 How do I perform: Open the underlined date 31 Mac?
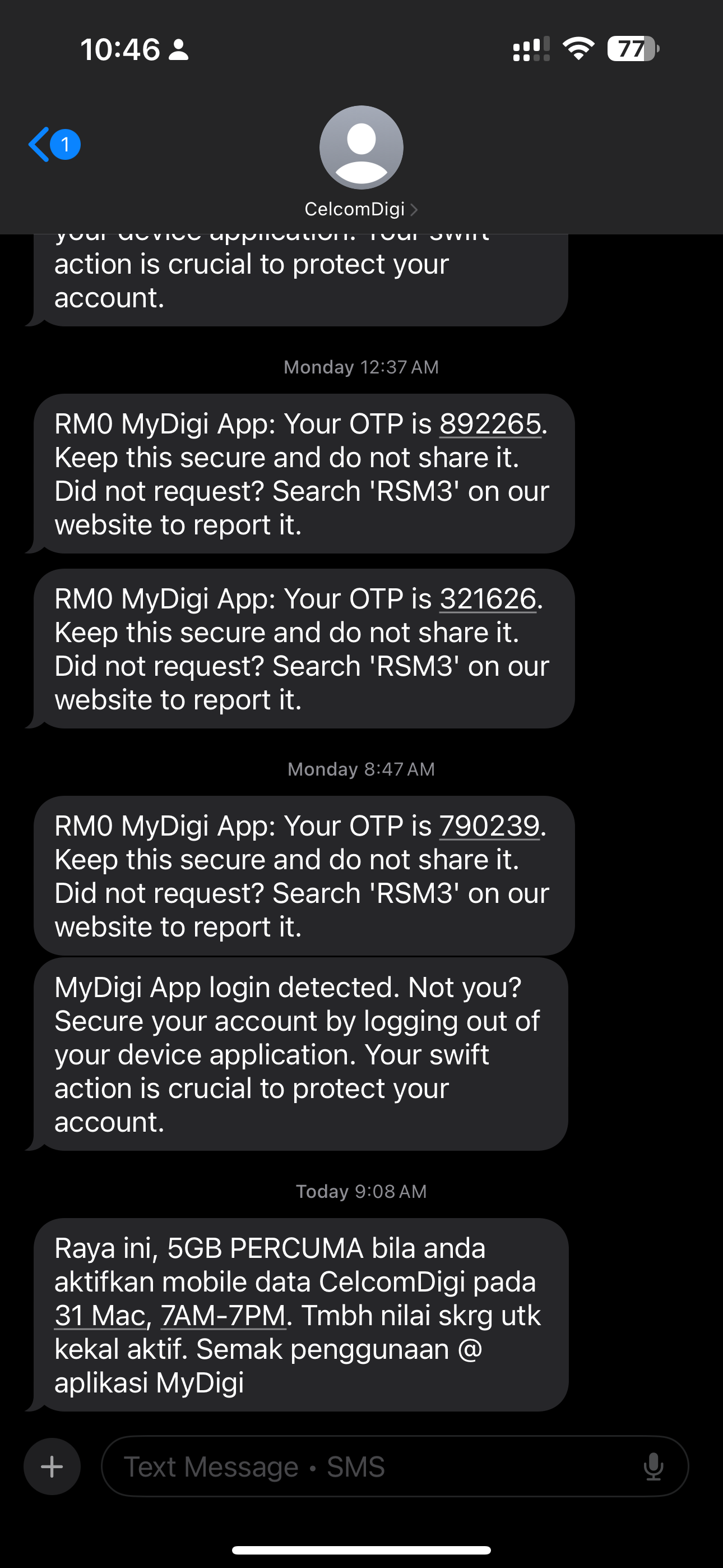point(100,1316)
